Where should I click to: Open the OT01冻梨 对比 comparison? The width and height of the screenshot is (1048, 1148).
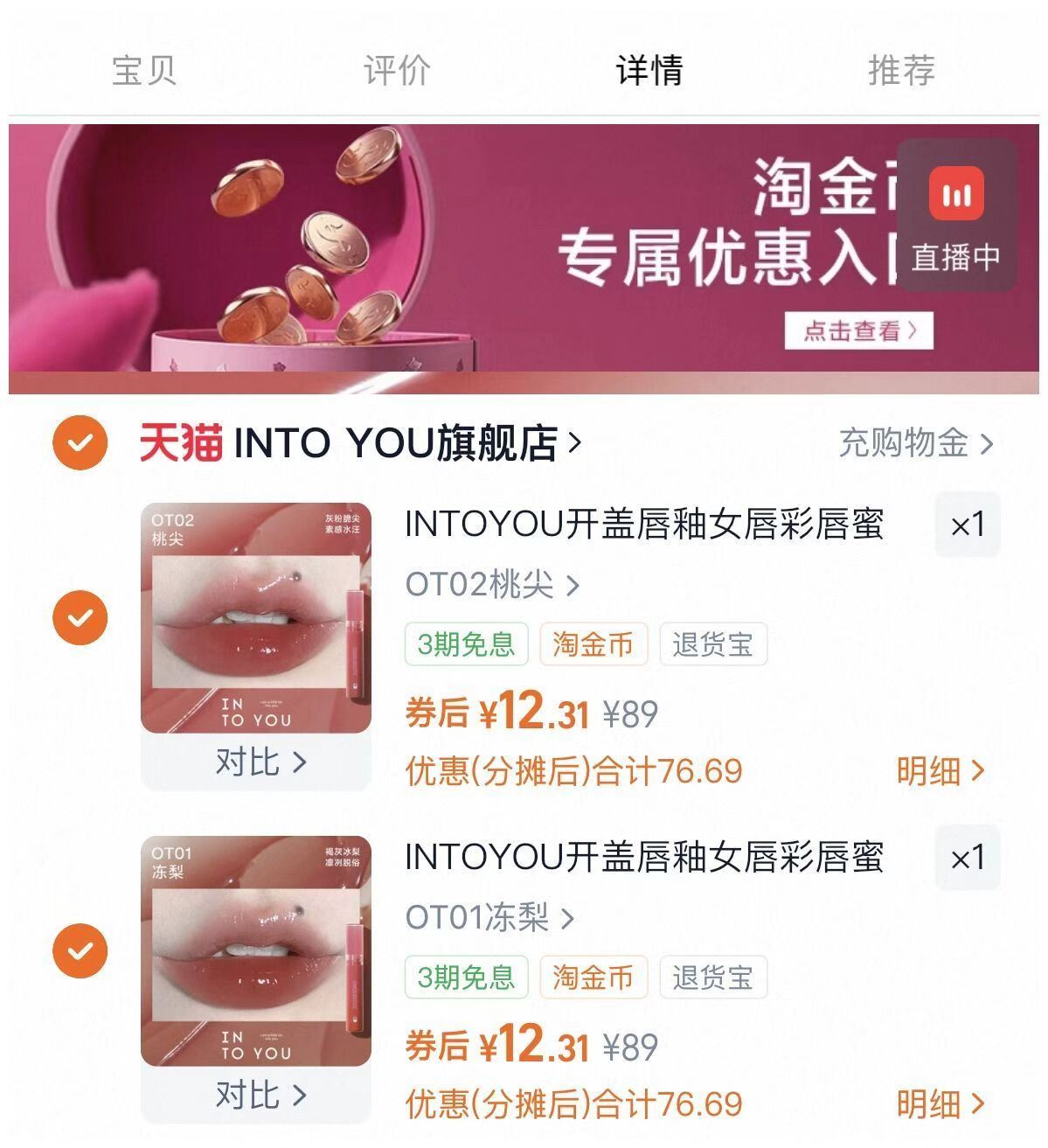(260, 1096)
